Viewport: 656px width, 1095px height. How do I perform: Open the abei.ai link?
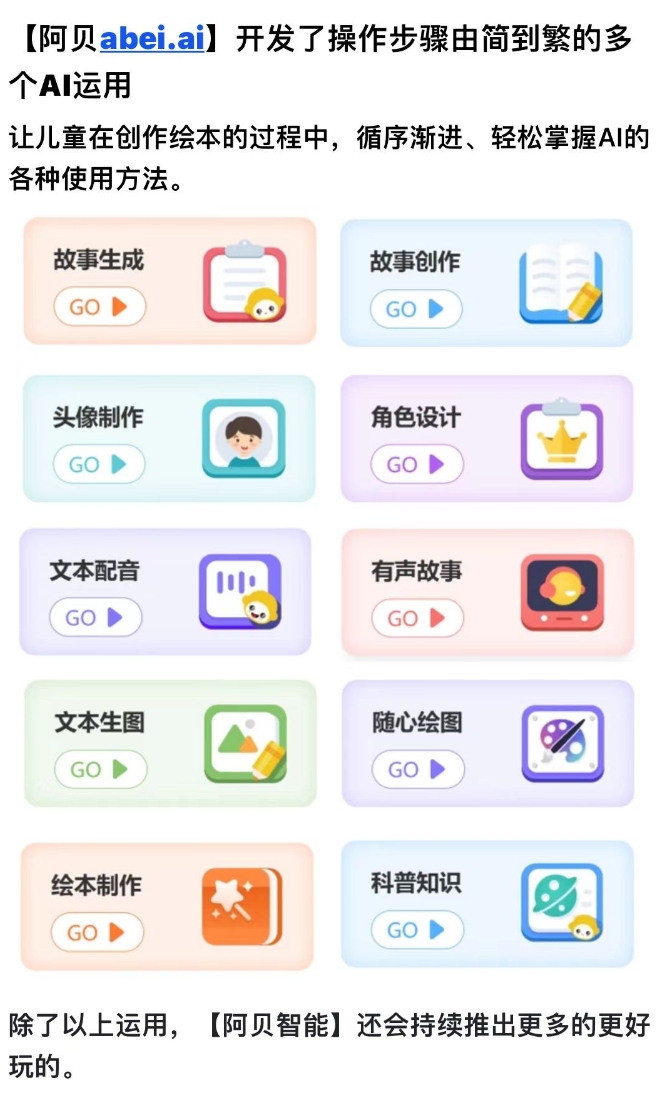[152, 39]
